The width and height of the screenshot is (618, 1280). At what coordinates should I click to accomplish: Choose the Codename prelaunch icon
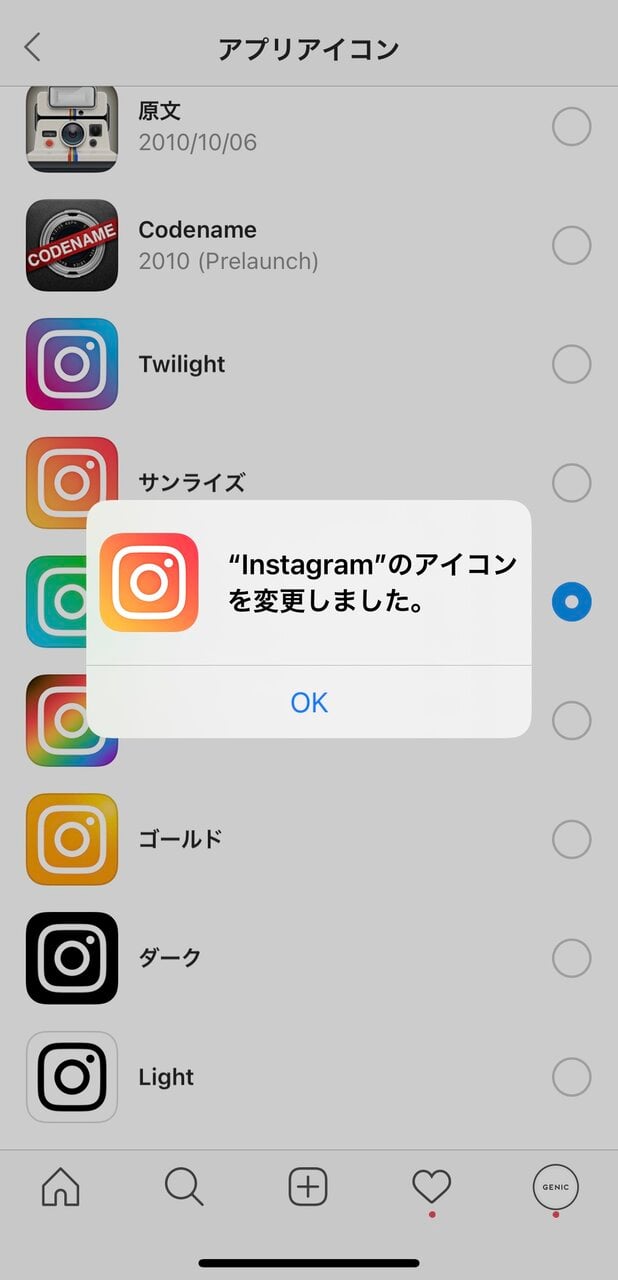pyautogui.click(x=571, y=245)
